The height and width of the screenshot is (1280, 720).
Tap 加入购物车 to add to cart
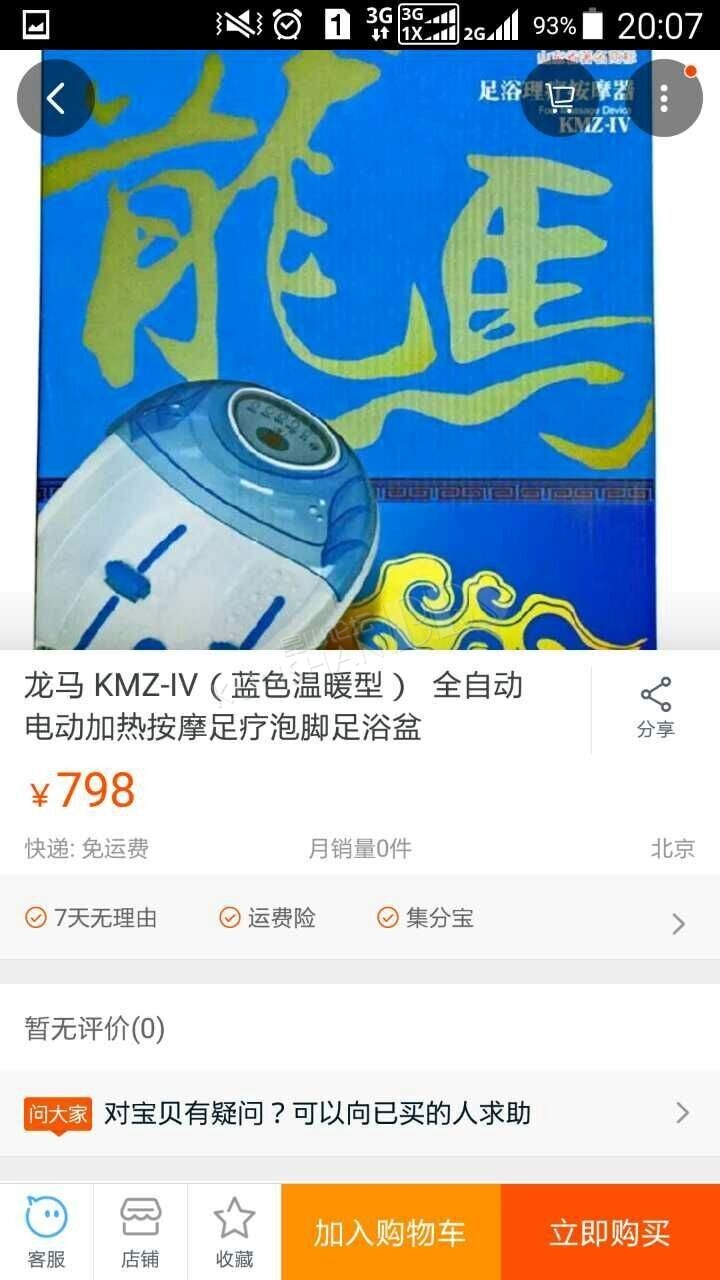click(x=391, y=1232)
